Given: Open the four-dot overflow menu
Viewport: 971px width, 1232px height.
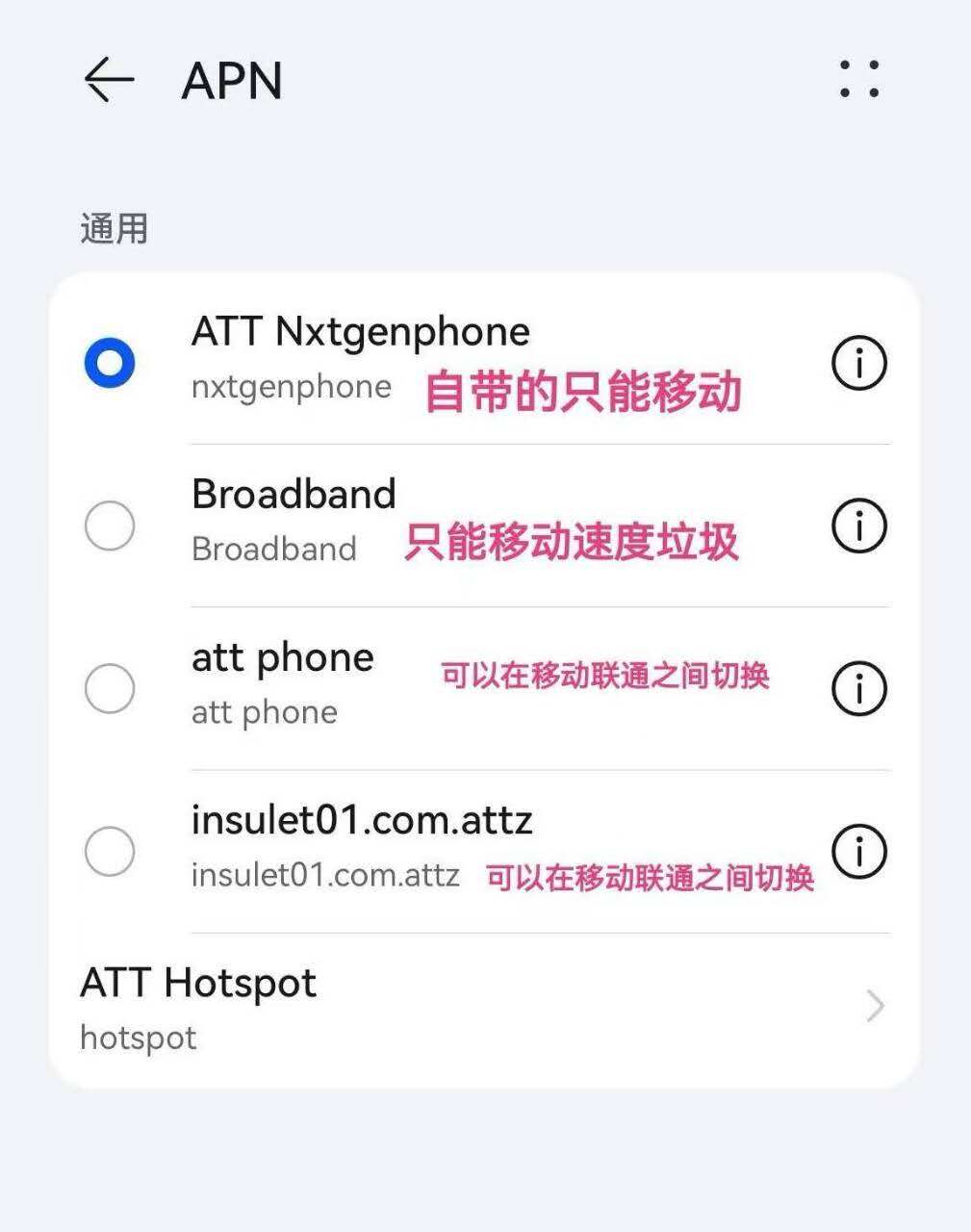Looking at the screenshot, I should coord(858,79).
